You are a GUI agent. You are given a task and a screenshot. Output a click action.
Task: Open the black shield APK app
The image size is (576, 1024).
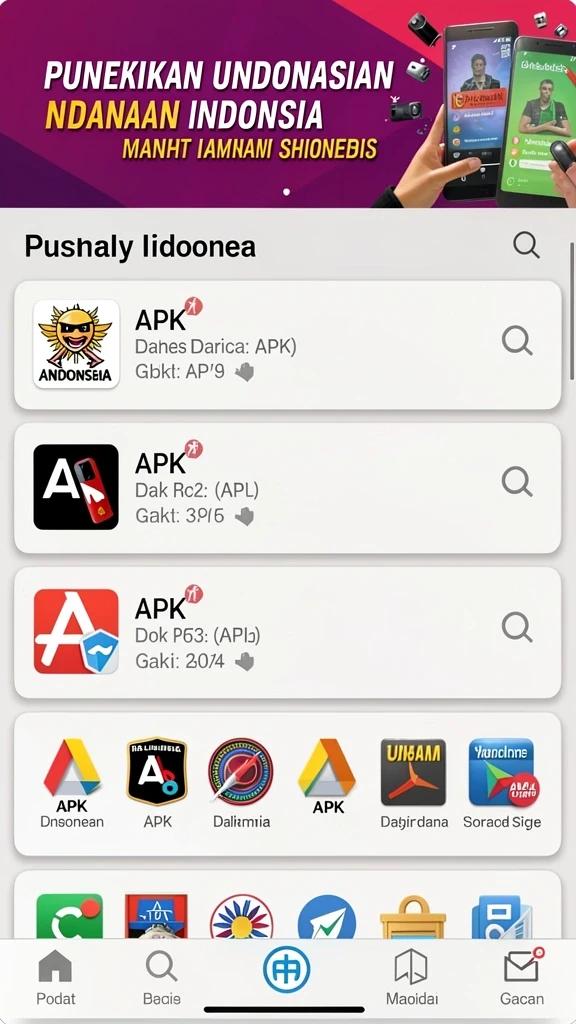tap(157, 783)
